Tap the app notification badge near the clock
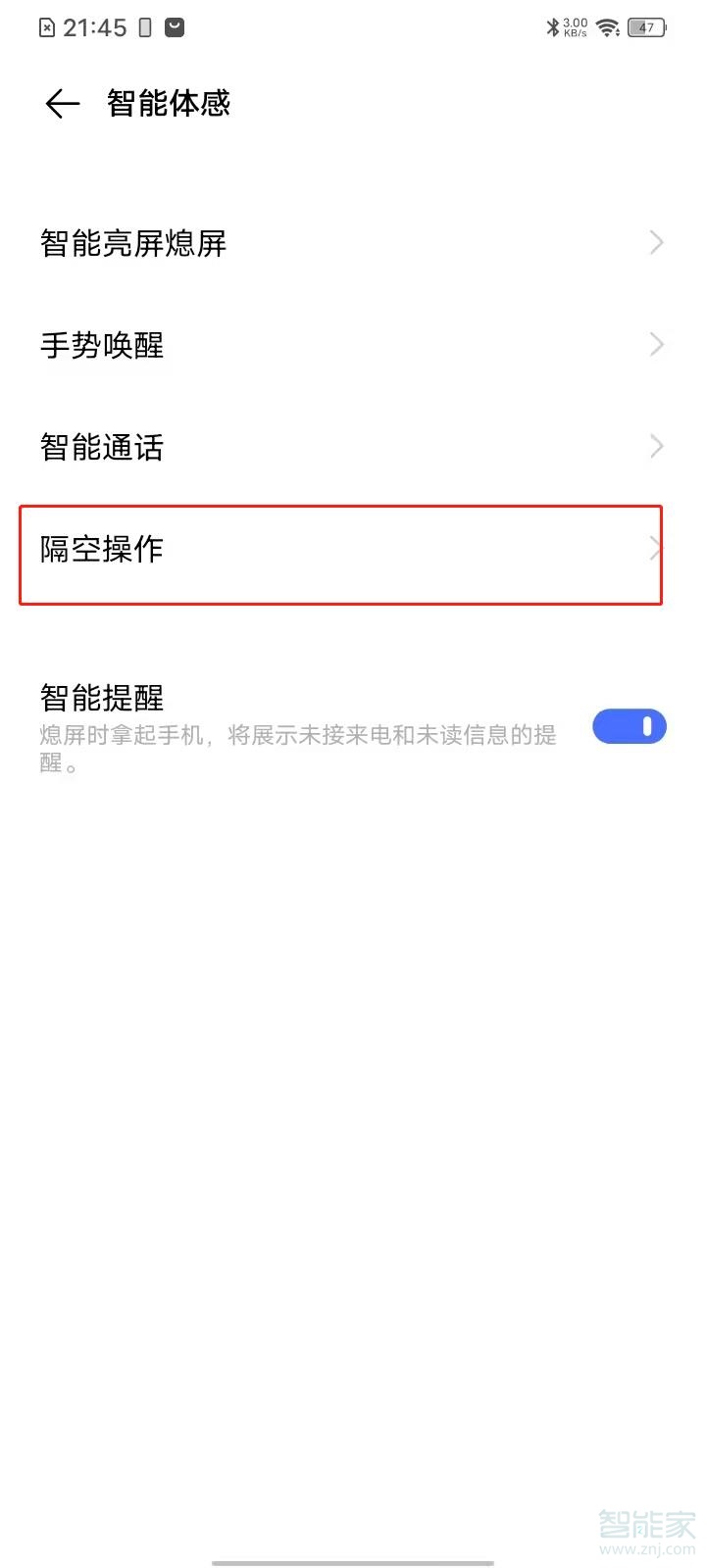 pos(173,26)
